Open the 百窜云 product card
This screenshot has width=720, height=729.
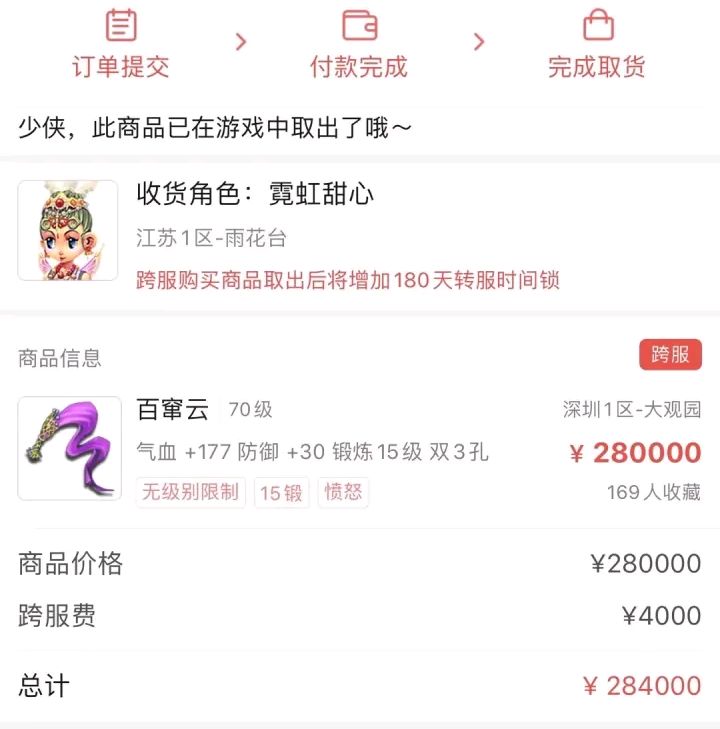tap(360, 450)
